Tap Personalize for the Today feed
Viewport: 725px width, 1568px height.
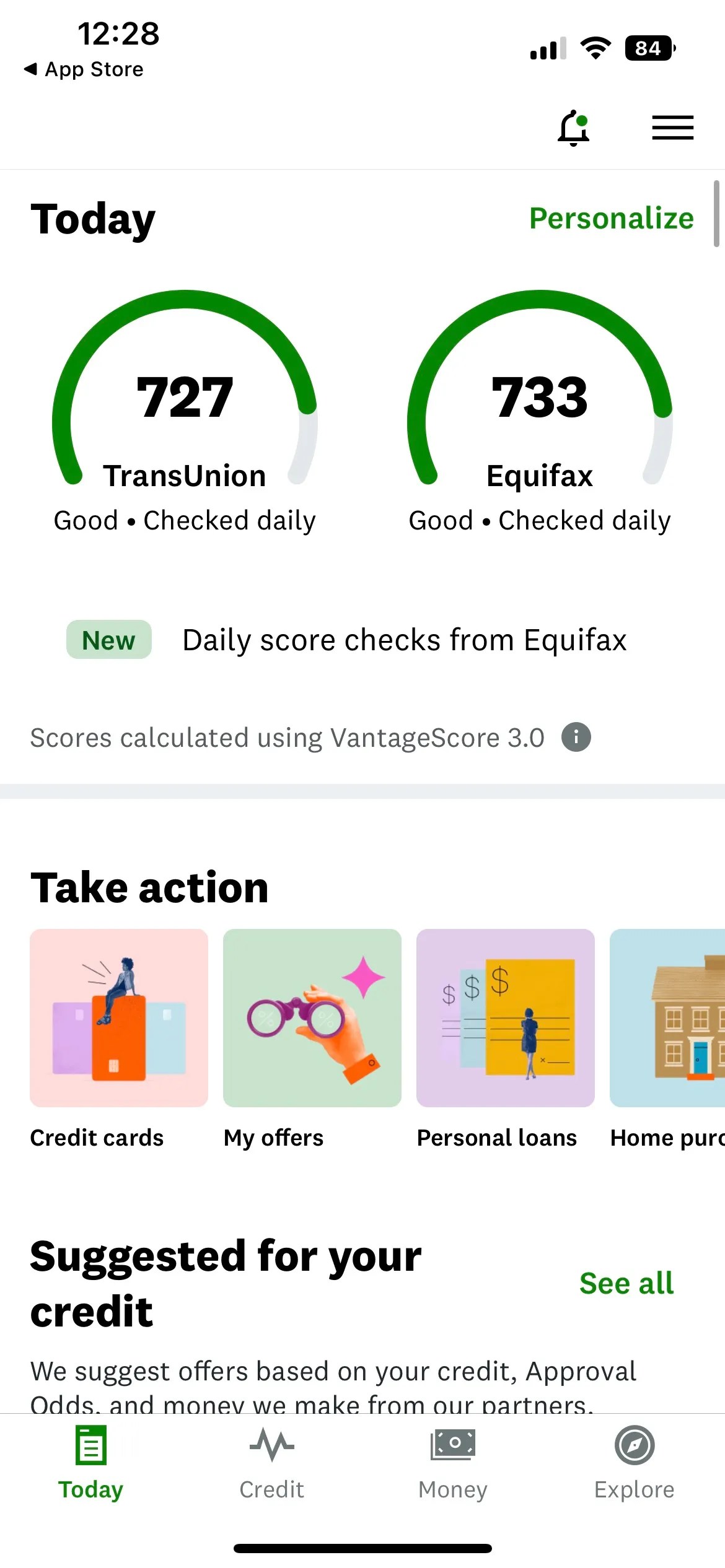click(612, 218)
